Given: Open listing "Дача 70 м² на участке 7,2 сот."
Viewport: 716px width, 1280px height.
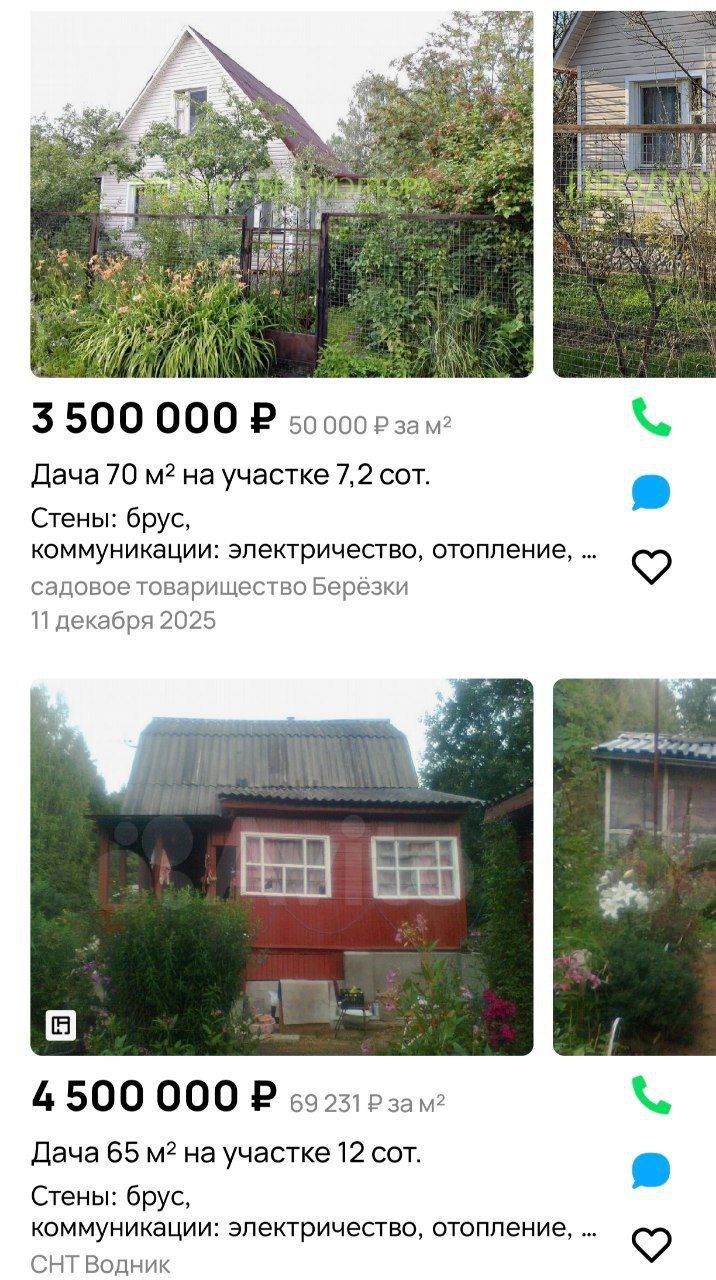Looking at the screenshot, I should 231,475.
